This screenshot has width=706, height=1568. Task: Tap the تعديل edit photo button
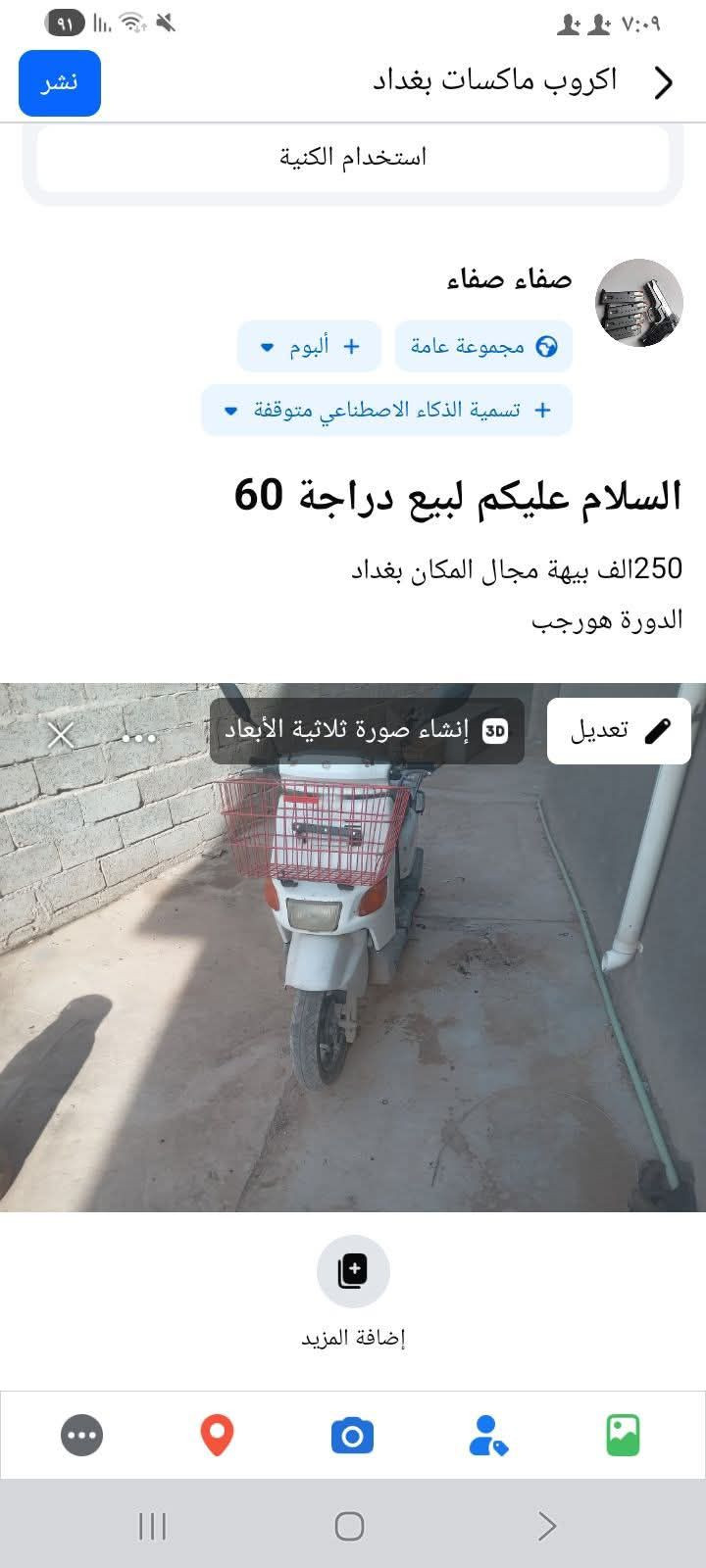coord(619,731)
